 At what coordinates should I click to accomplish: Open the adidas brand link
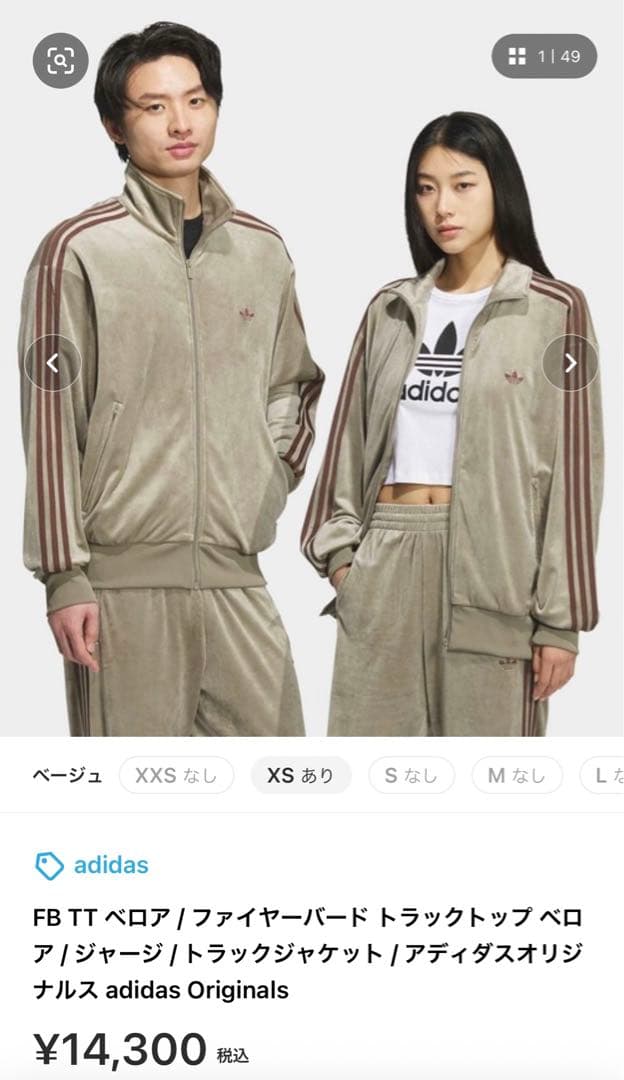click(x=92, y=865)
